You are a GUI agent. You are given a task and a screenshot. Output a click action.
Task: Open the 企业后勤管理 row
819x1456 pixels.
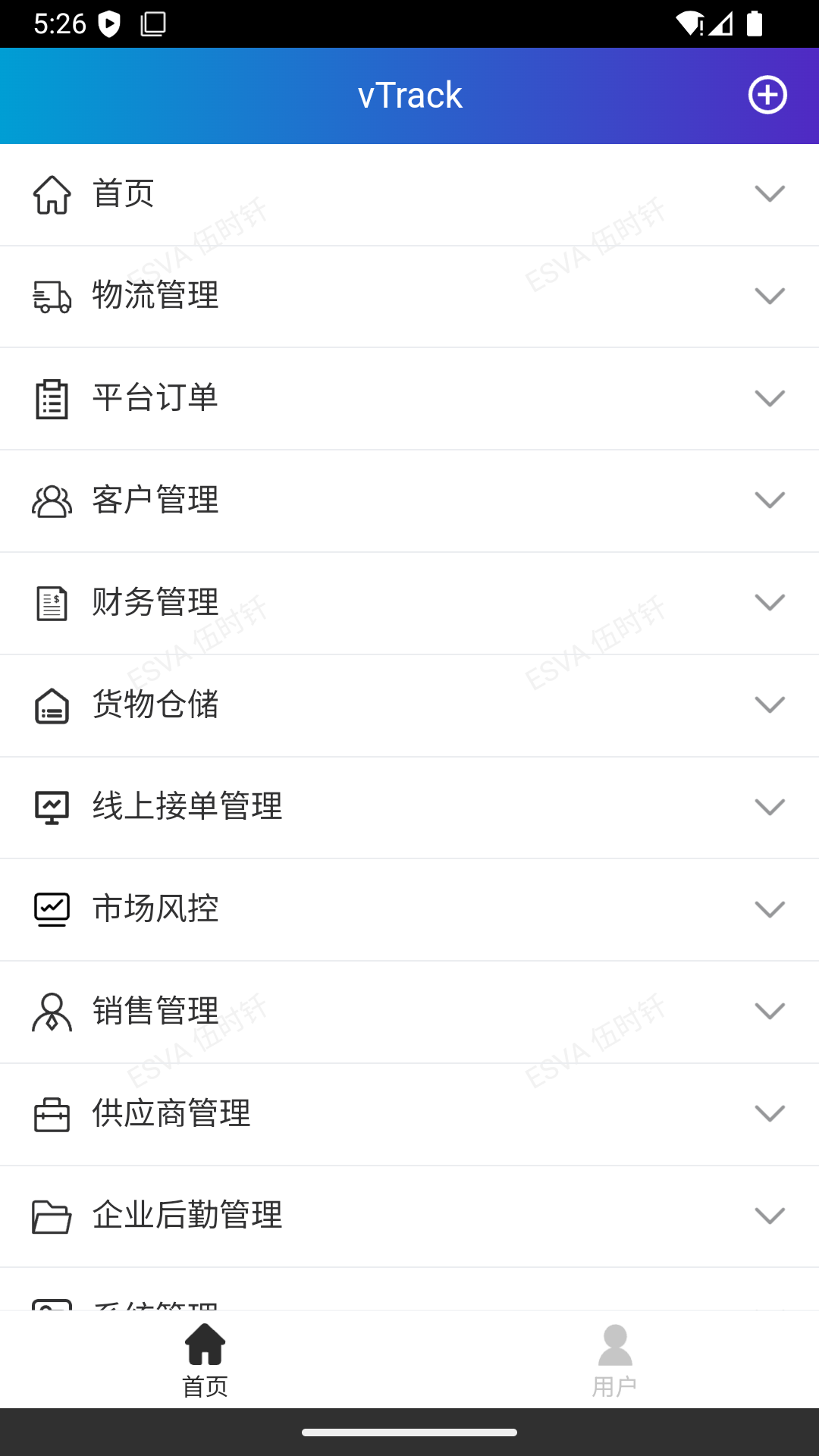[303, 1216]
